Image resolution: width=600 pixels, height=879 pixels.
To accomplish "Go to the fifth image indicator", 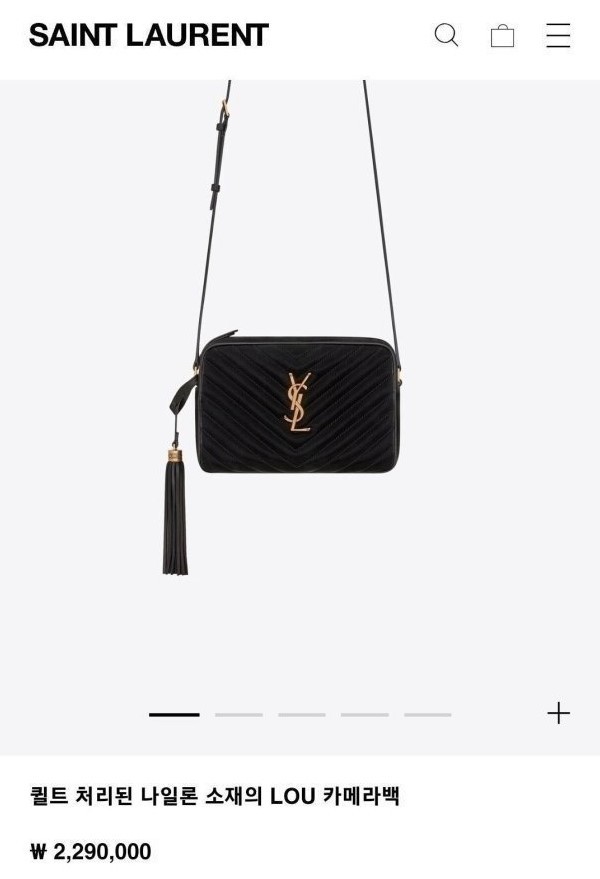I will tap(428, 714).
